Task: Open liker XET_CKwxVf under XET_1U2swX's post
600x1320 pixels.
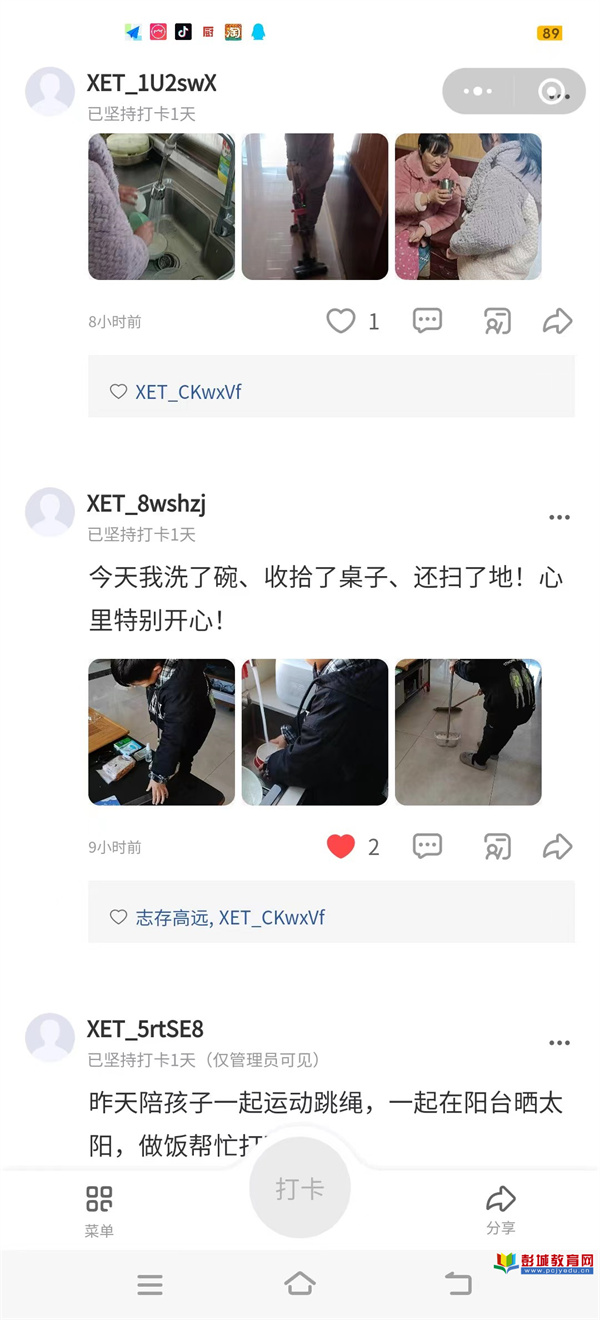Action: (x=188, y=392)
